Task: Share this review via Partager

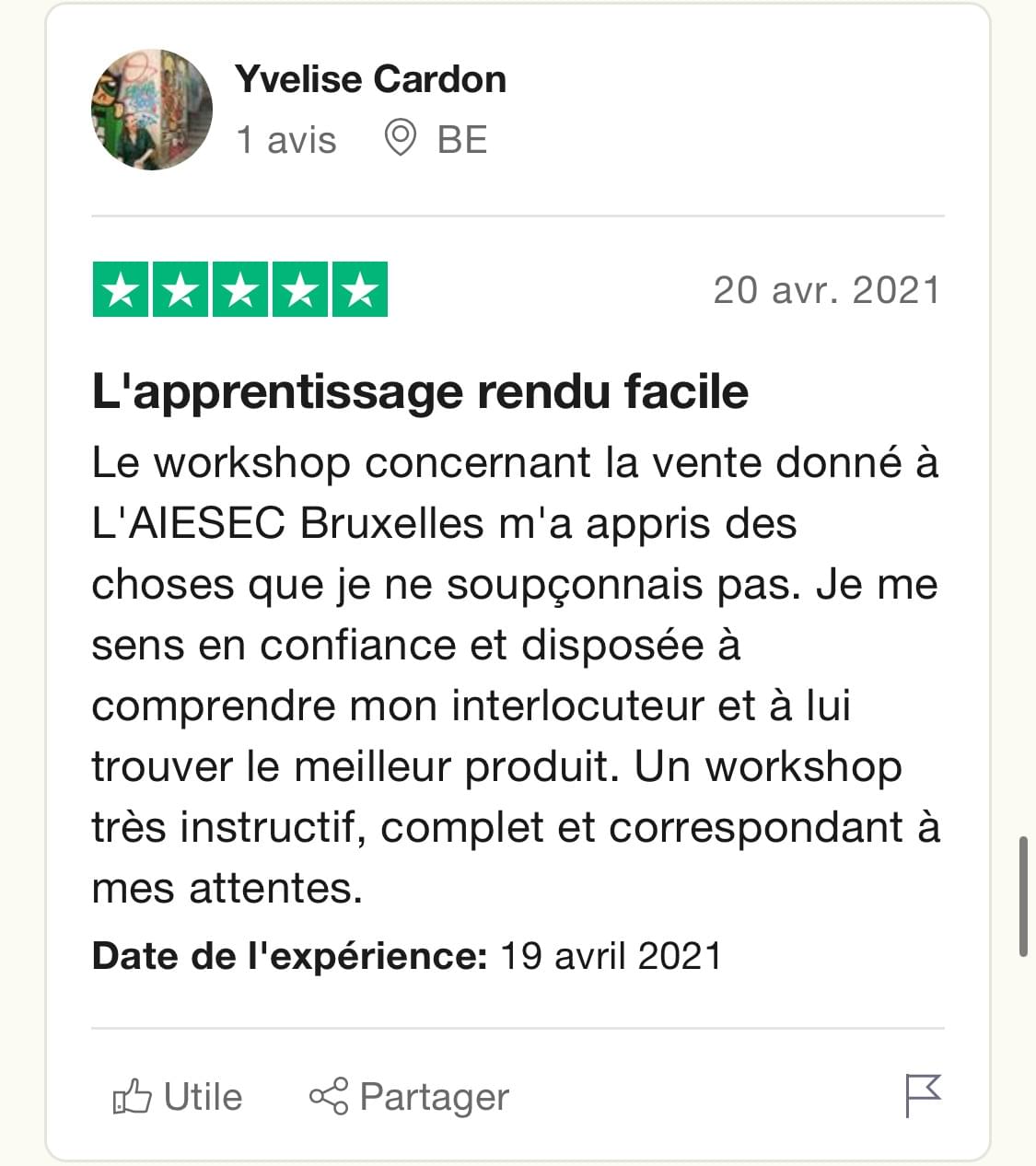Action: (x=409, y=1096)
